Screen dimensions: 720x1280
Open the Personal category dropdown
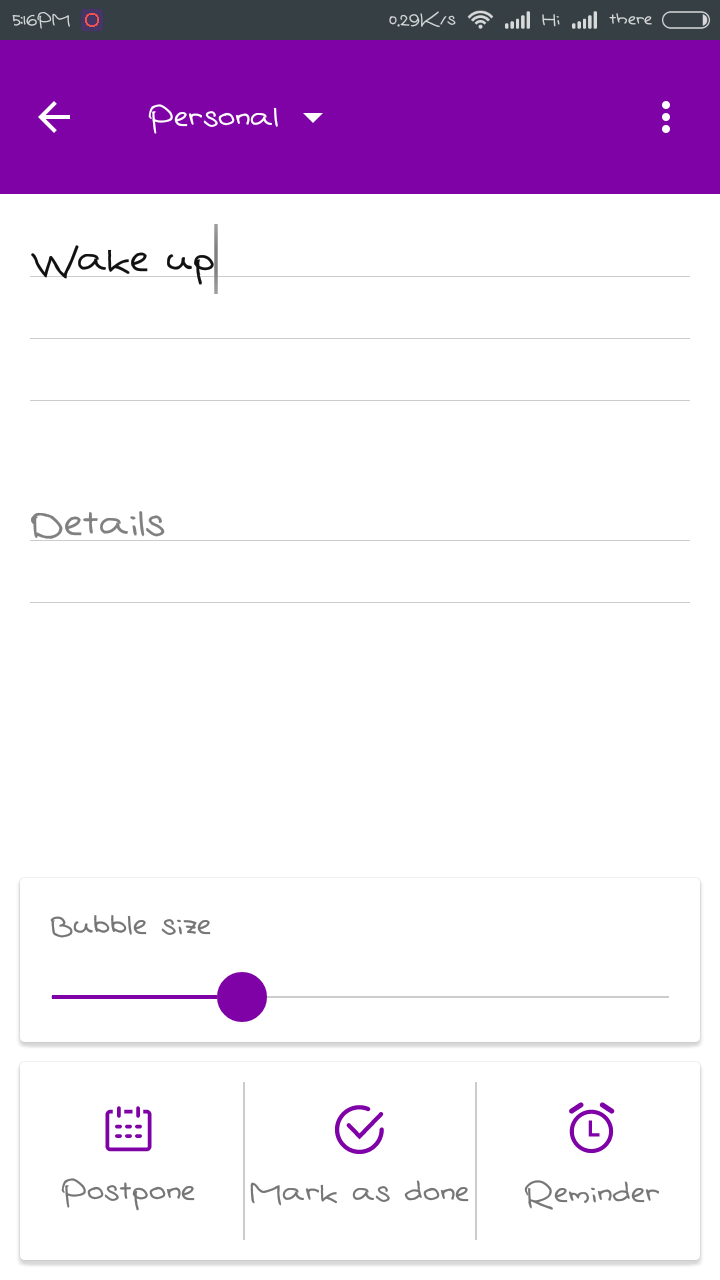237,118
